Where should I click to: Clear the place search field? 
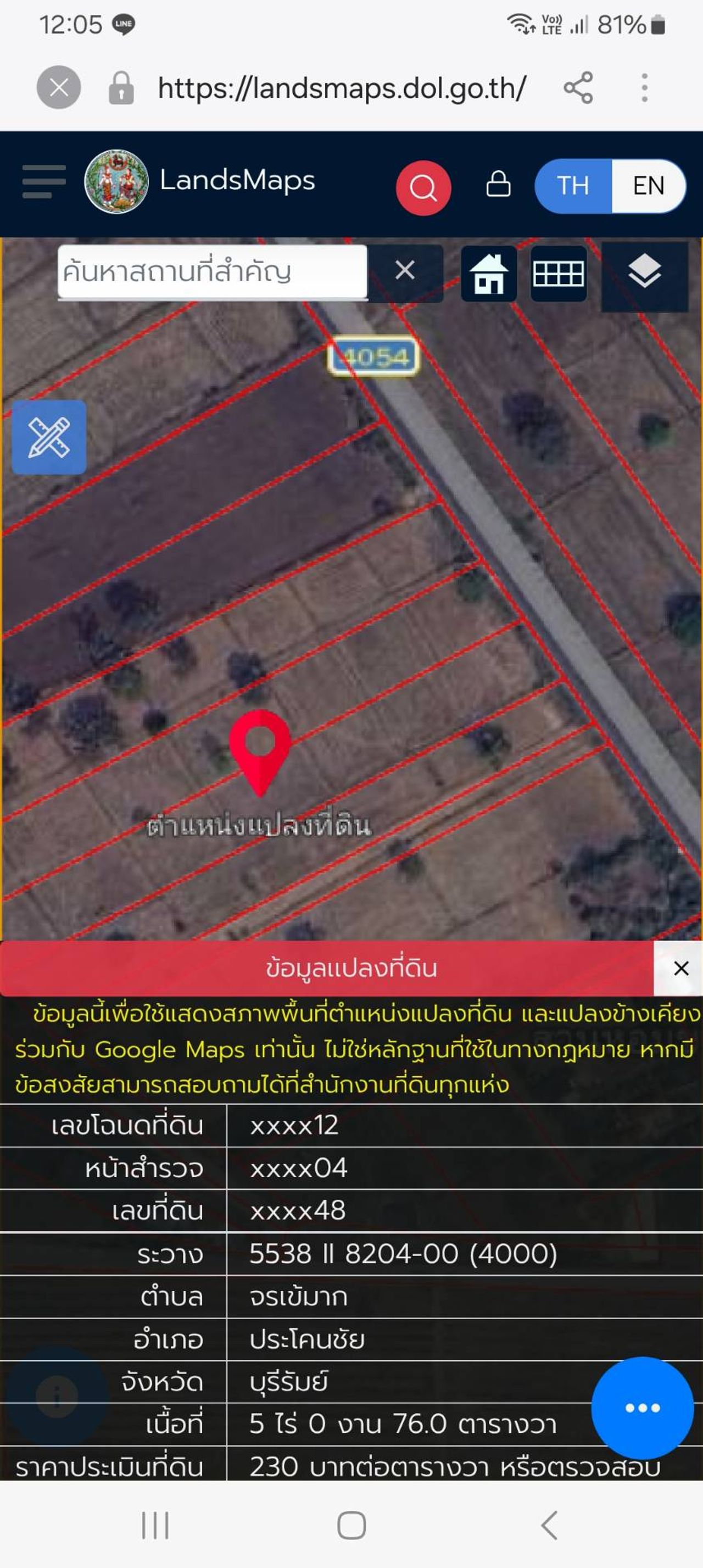tap(405, 270)
